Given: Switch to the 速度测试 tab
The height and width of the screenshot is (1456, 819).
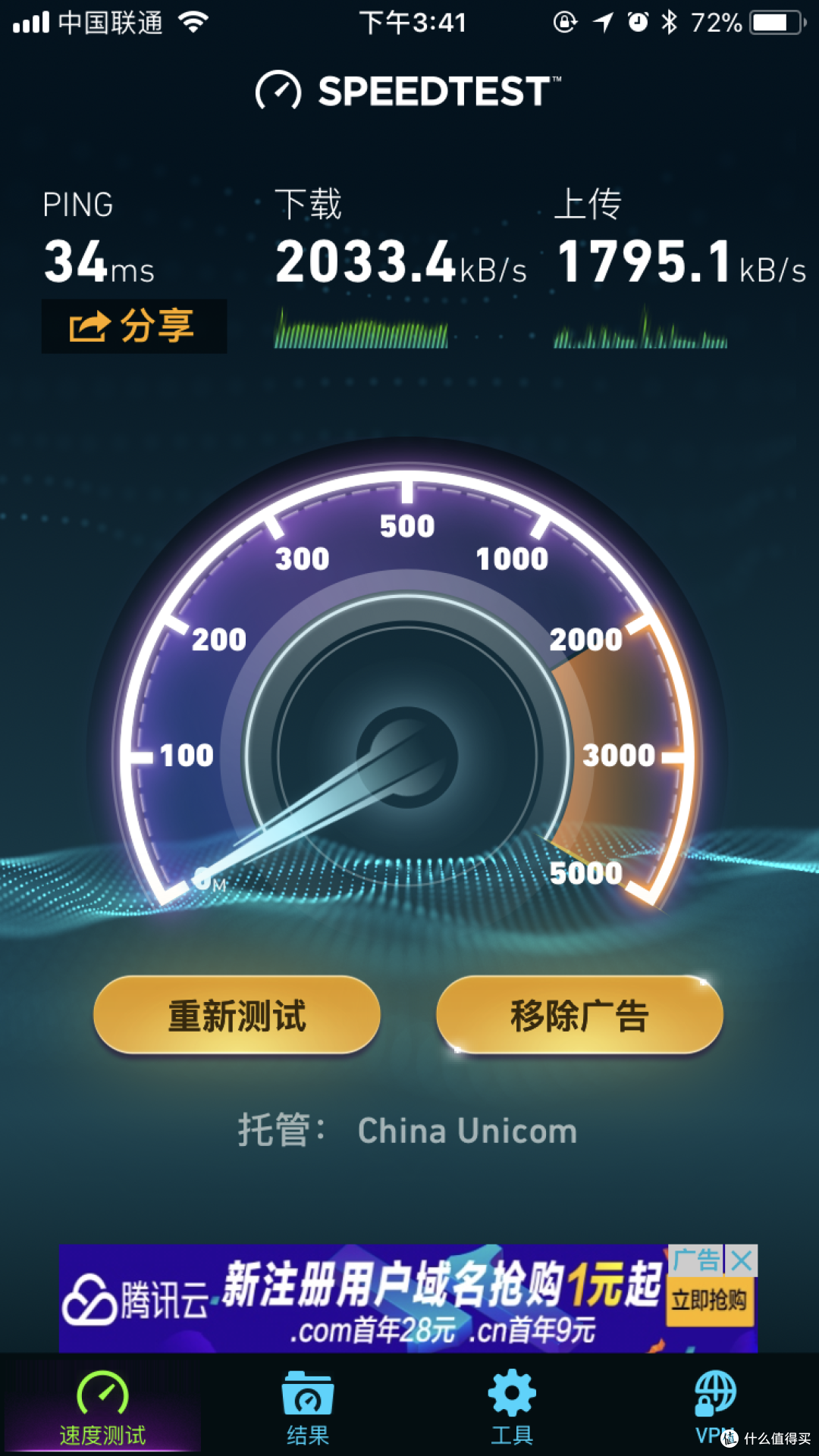Looking at the screenshot, I should [102, 1406].
